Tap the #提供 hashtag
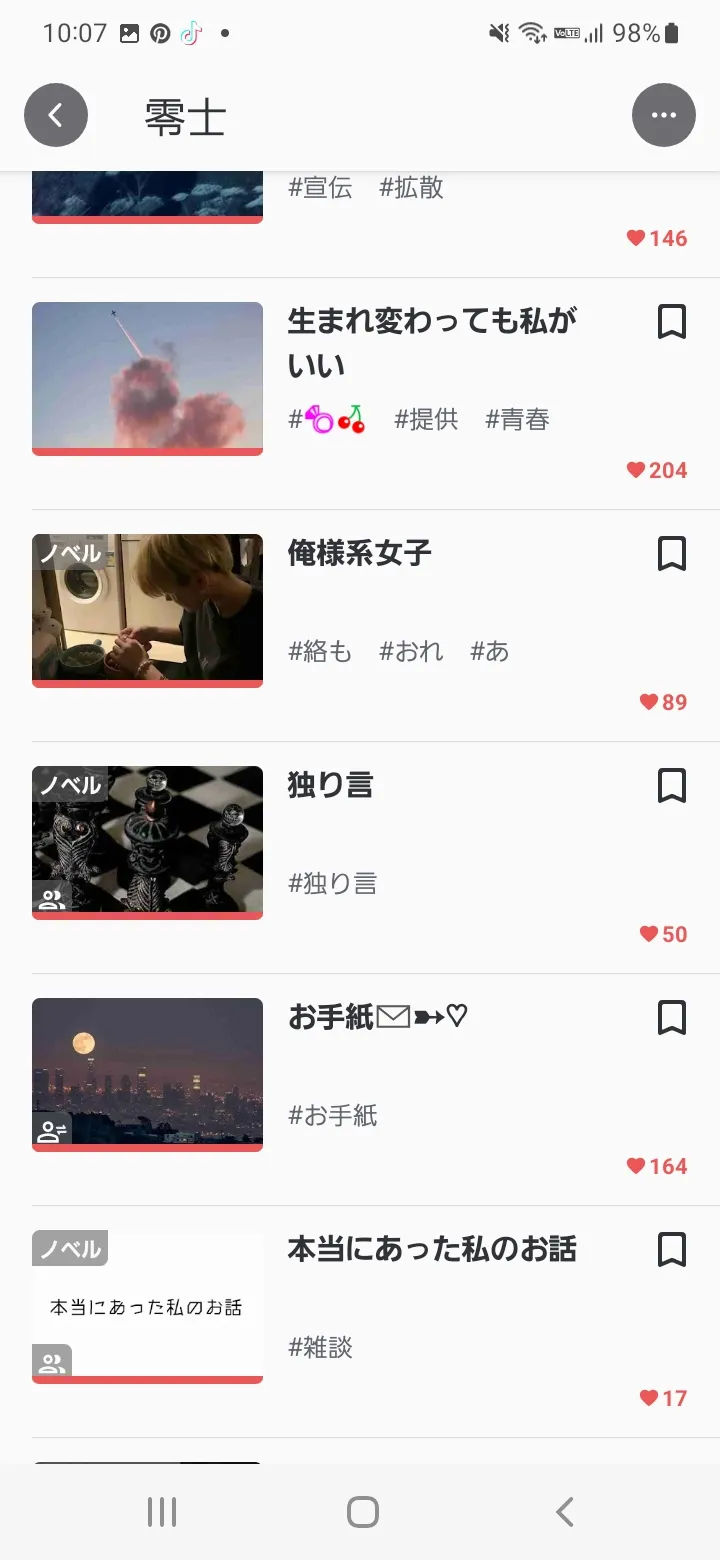Image resolution: width=720 pixels, height=1560 pixels. [x=426, y=420]
